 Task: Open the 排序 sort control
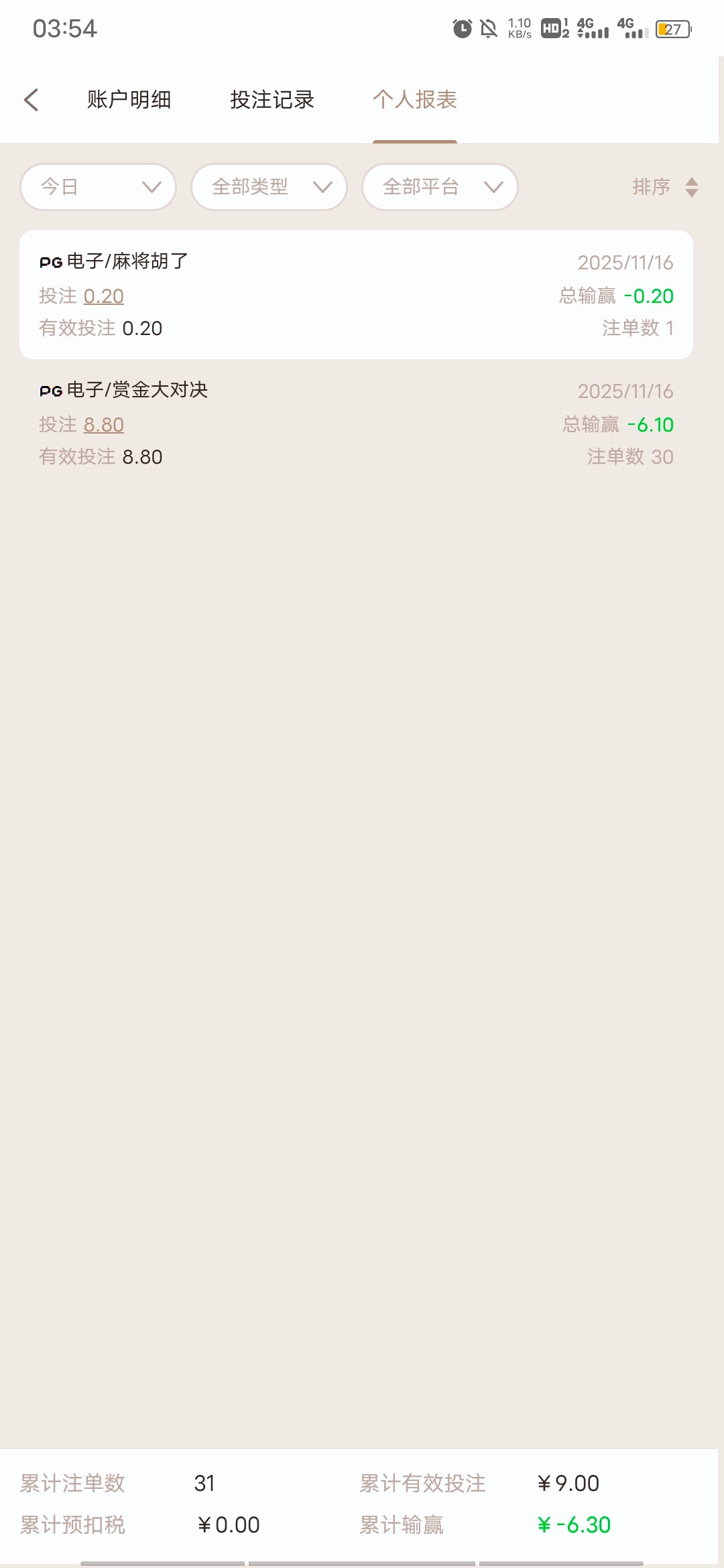tap(665, 187)
